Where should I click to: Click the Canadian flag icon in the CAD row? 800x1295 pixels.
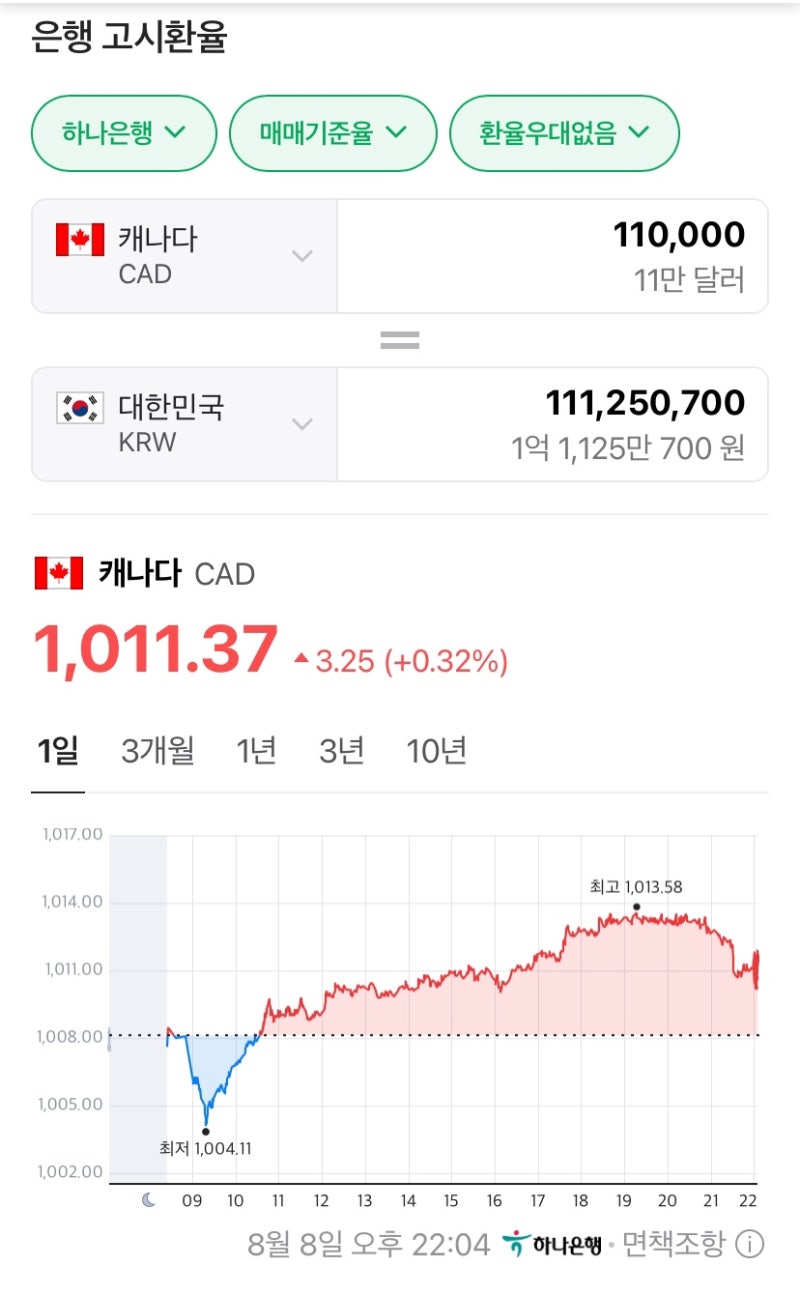tap(77, 240)
